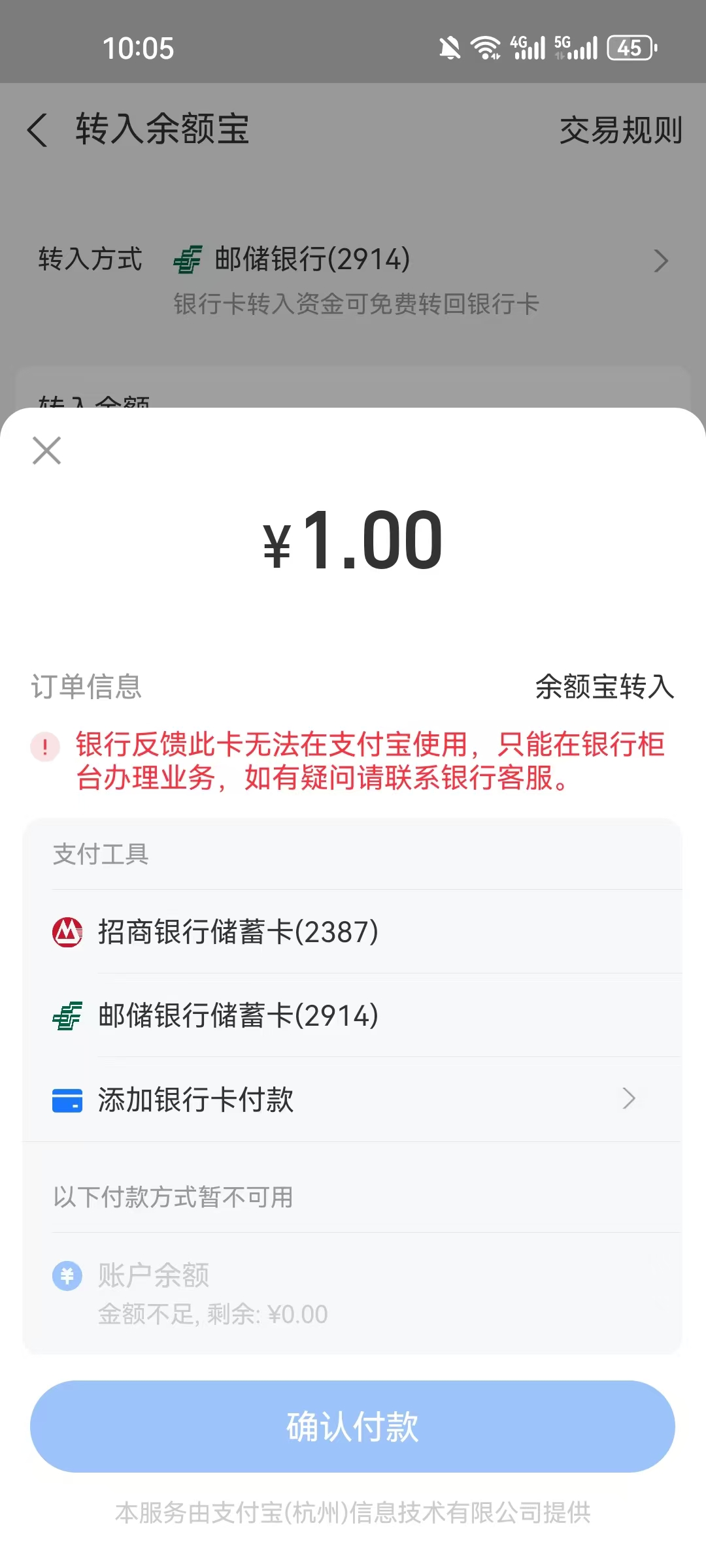Expand the 转入方式 row via its chevron

662,261
